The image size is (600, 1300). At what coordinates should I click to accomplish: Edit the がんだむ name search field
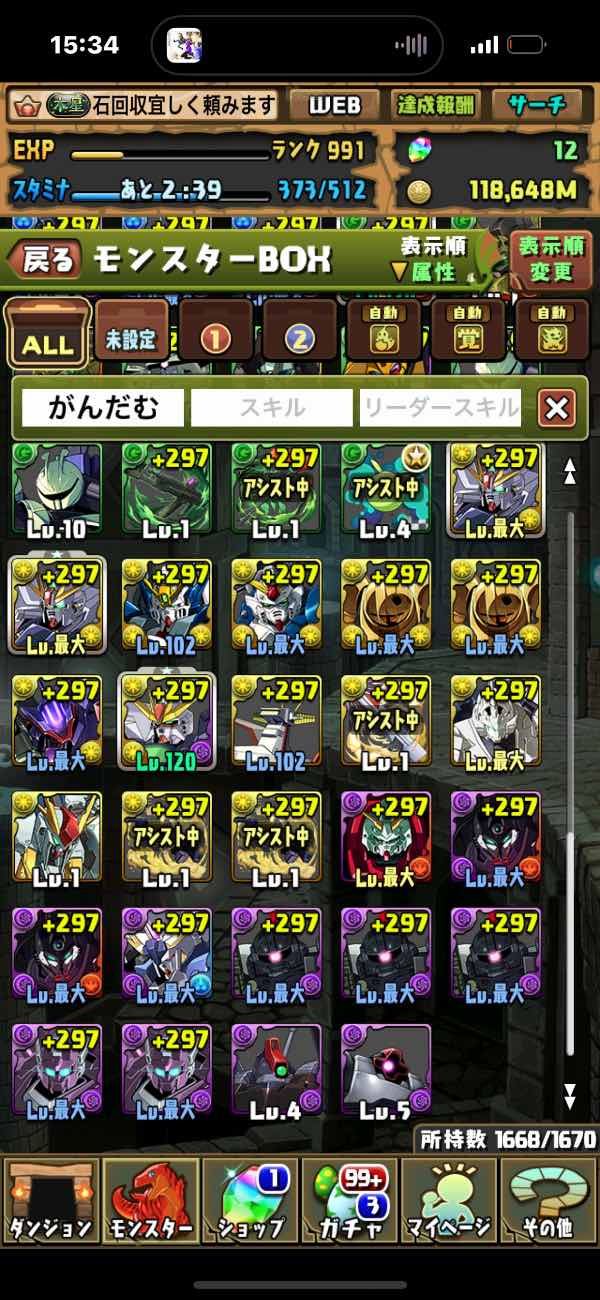click(103, 407)
